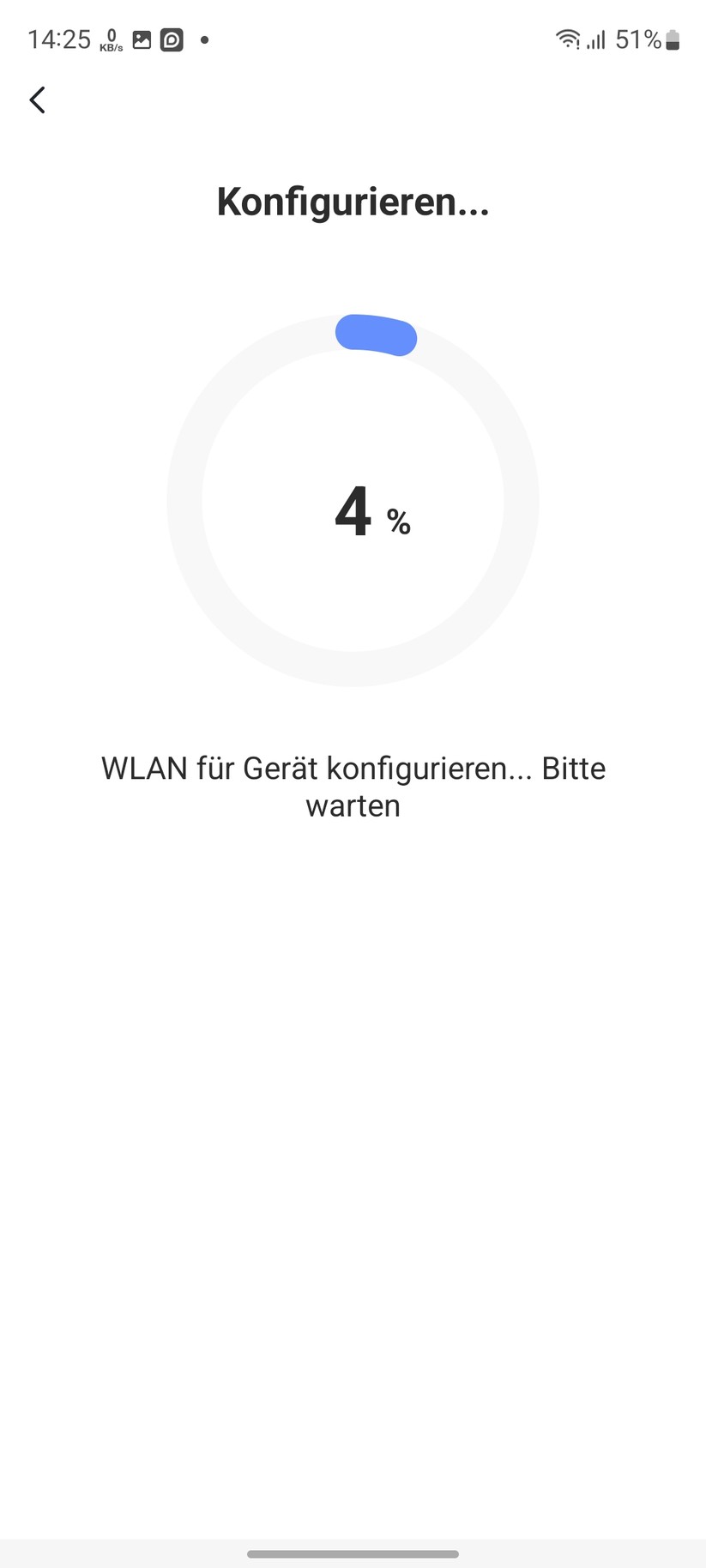
Task: Tap the WLAN konfigurieren status message
Action: [353, 769]
